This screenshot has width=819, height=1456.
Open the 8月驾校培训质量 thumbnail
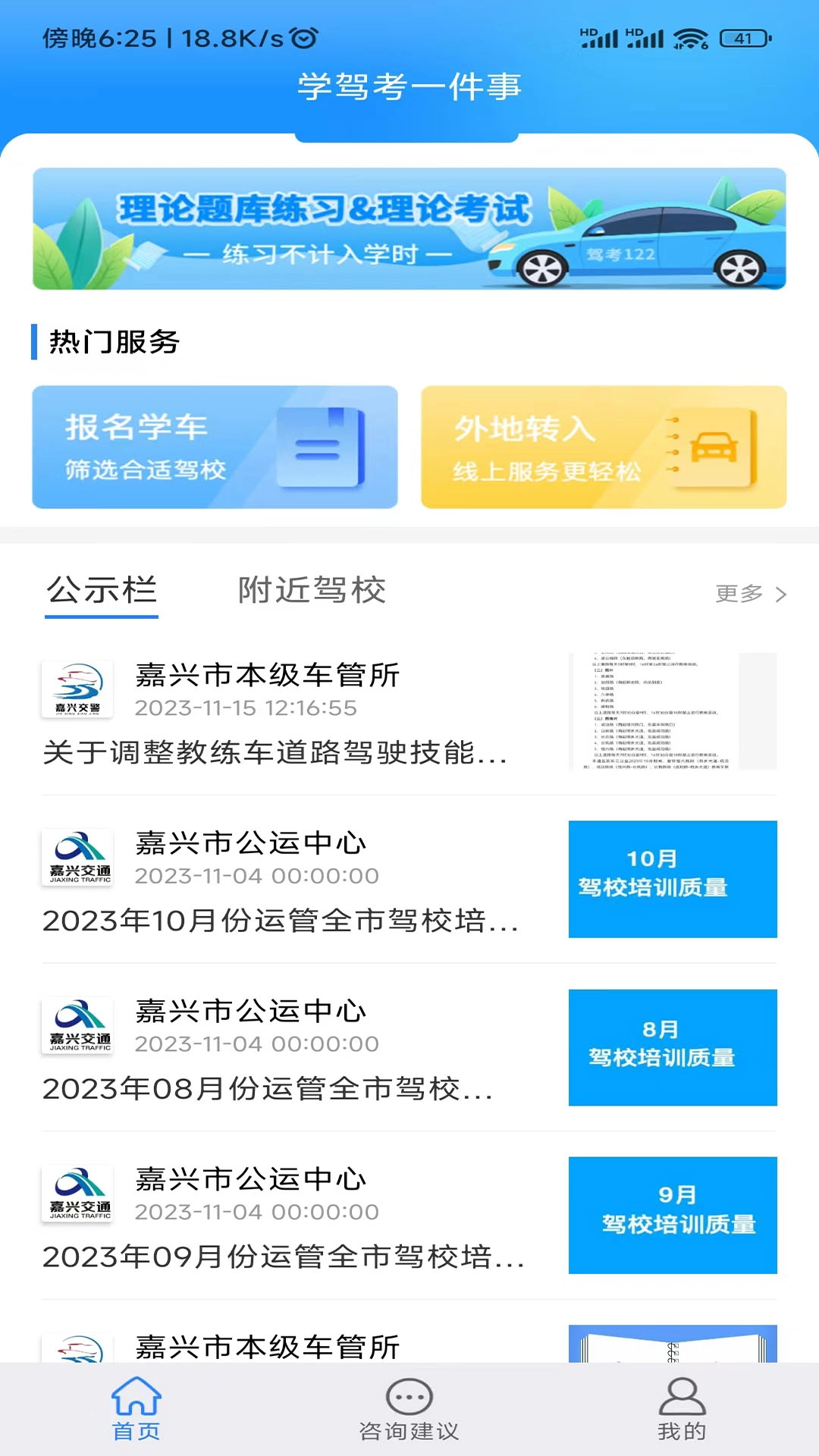[672, 1046]
